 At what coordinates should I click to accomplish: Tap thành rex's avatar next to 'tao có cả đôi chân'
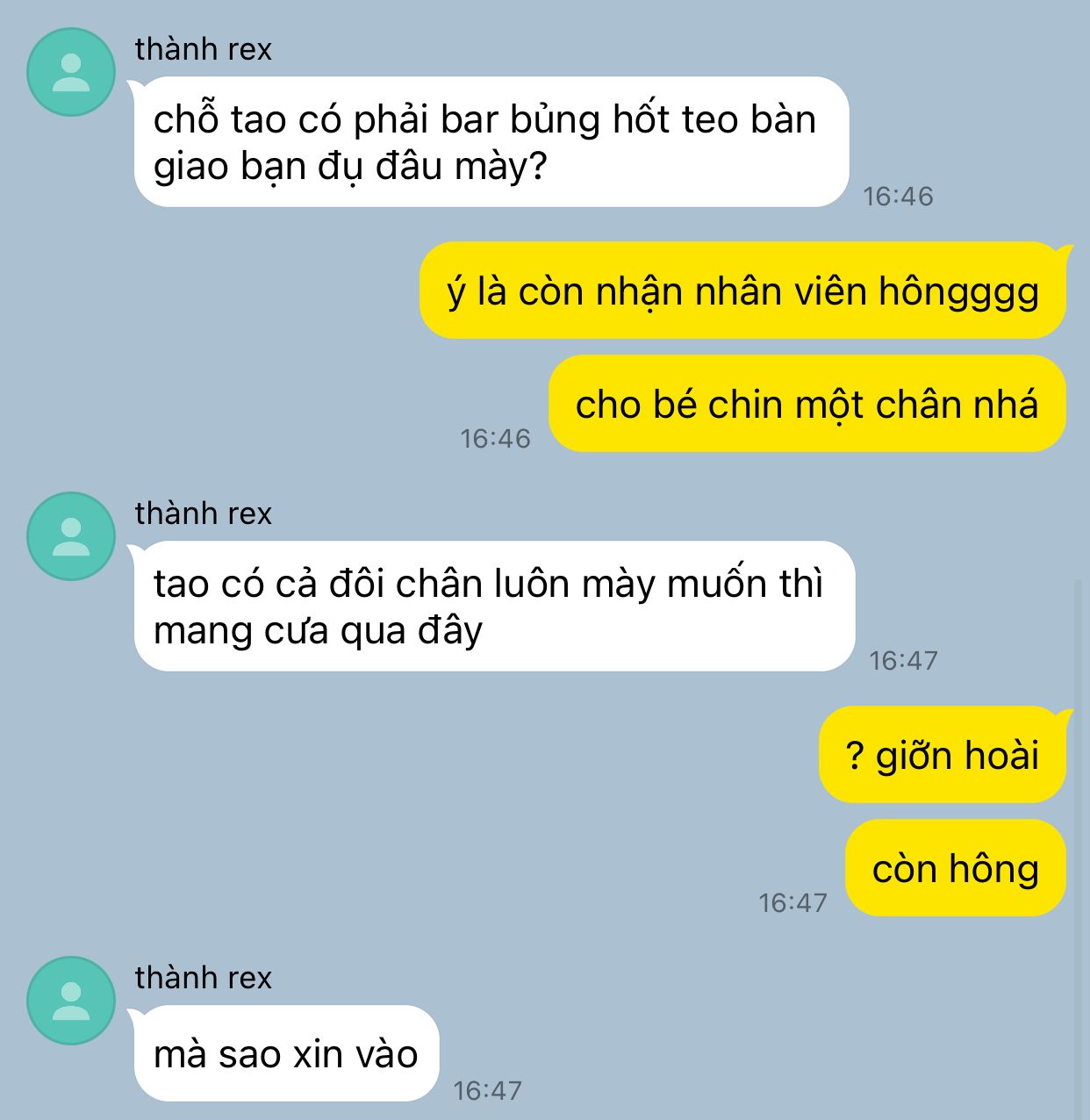click(71, 536)
